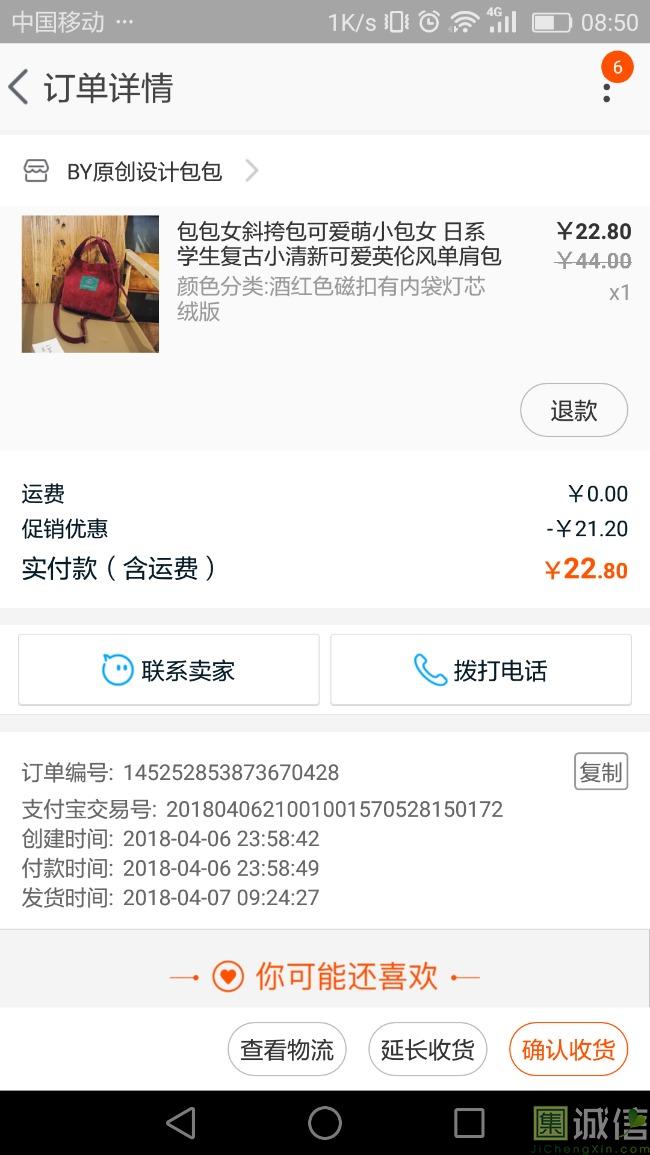The height and width of the screenshot is (1155, 650).
Task: Contact the seller via 联系卖家
Action: tap(169, 670)
